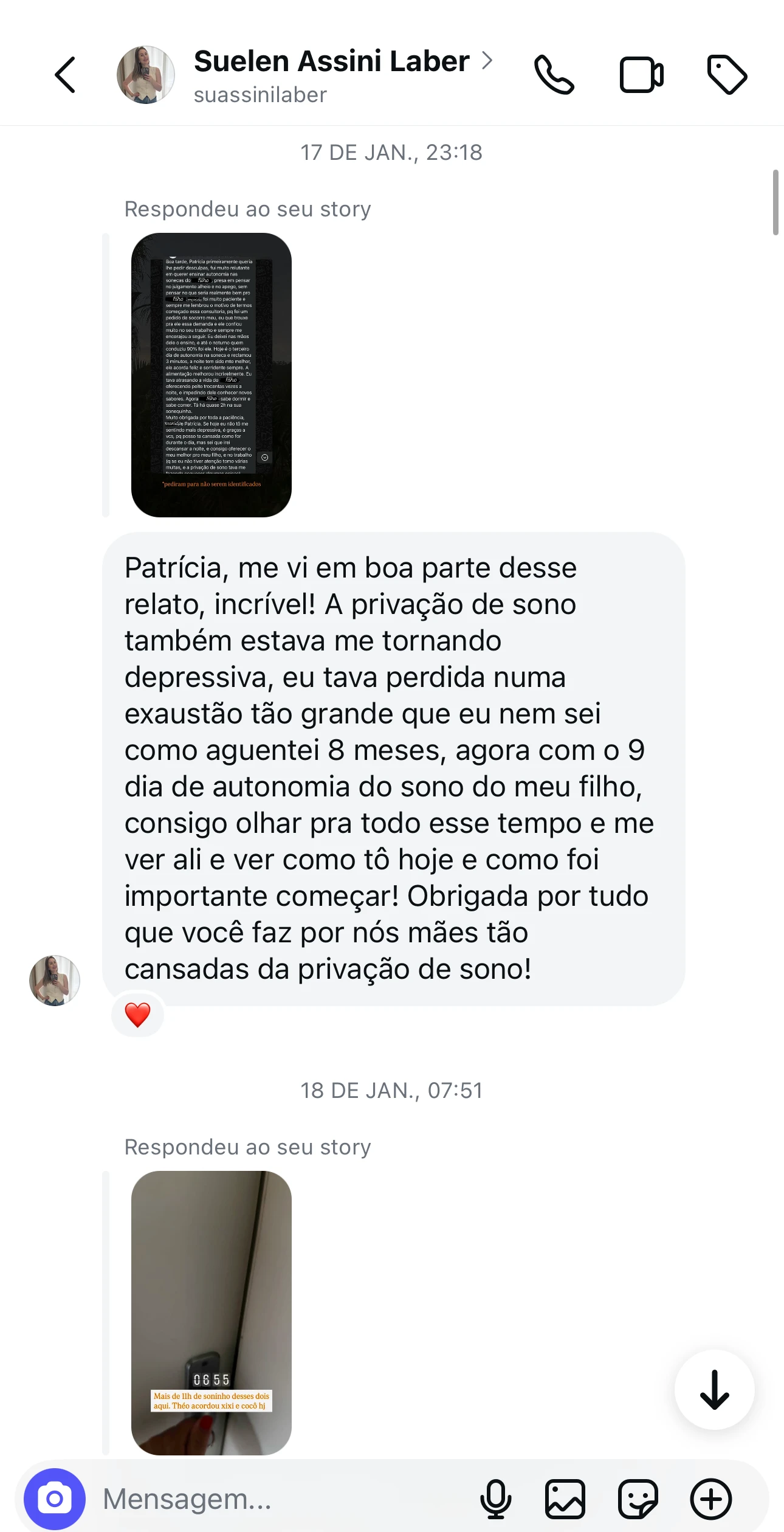Viewport: 784px width, 1532px height.
Task: Jump to the latest messages arrow
Action: (x=714, y=1389)
